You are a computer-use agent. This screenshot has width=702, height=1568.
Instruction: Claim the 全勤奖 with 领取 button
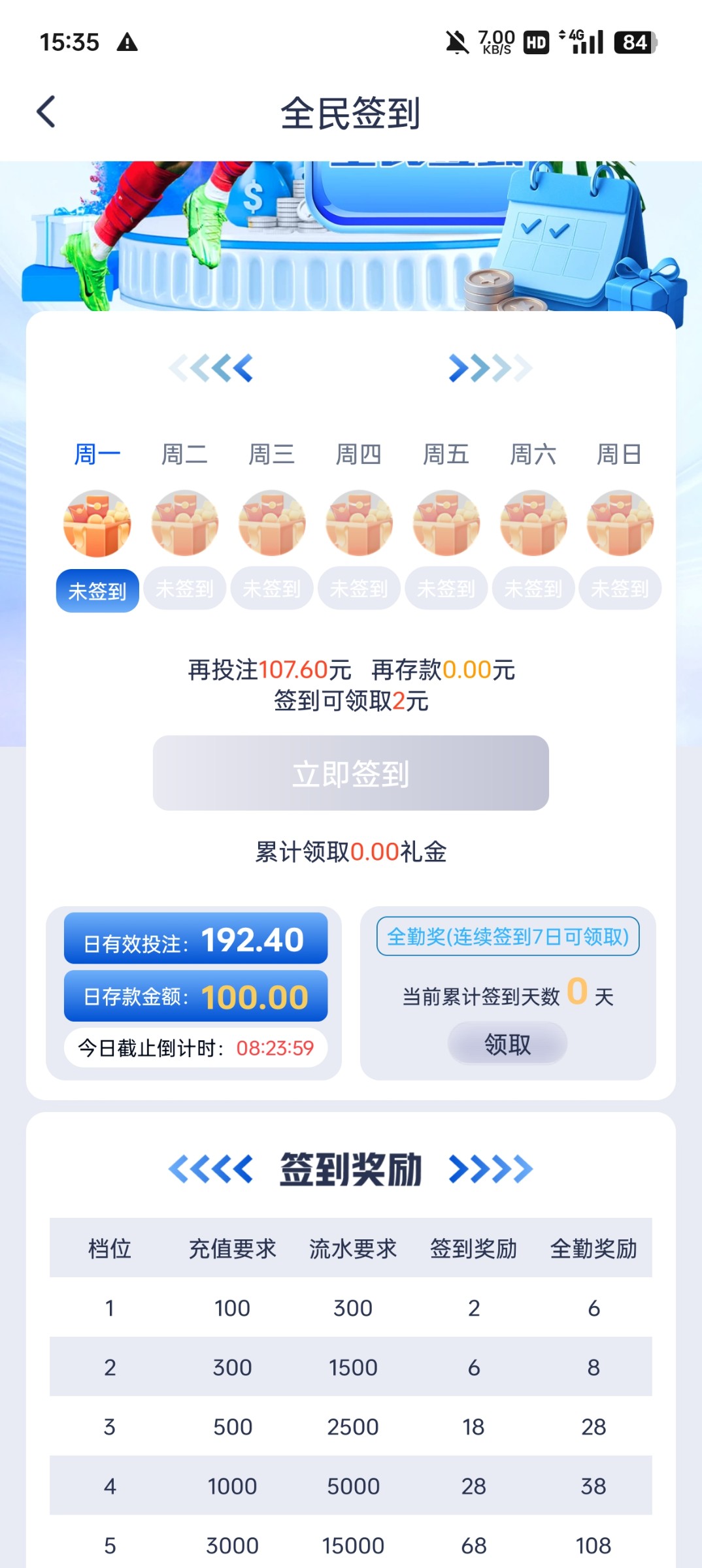(507, 1044)
